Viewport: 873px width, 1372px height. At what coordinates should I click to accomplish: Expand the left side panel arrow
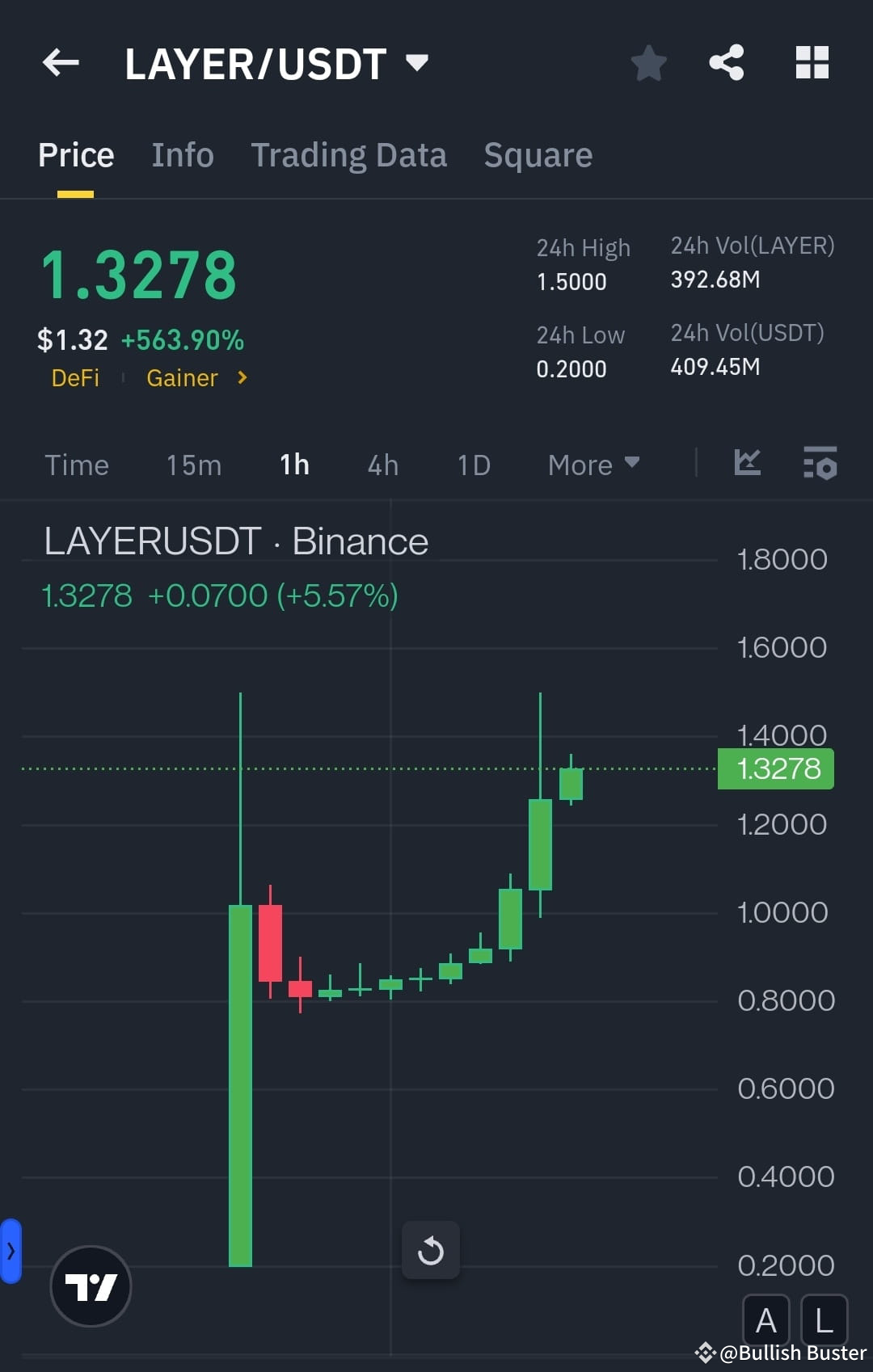point(11,1249)
